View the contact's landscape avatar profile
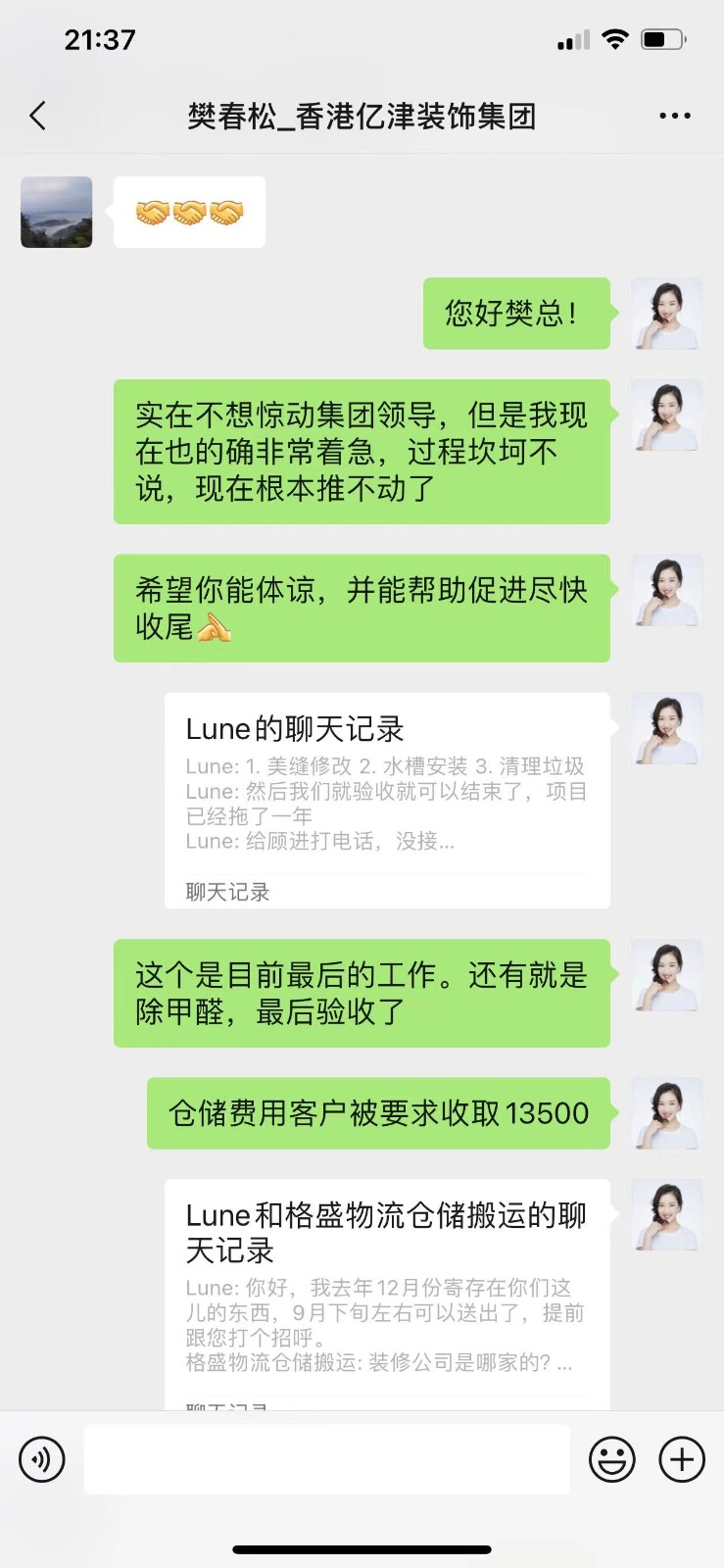Image resolution: width=724 pixels, height=1568 pixels. coord(57,212)
